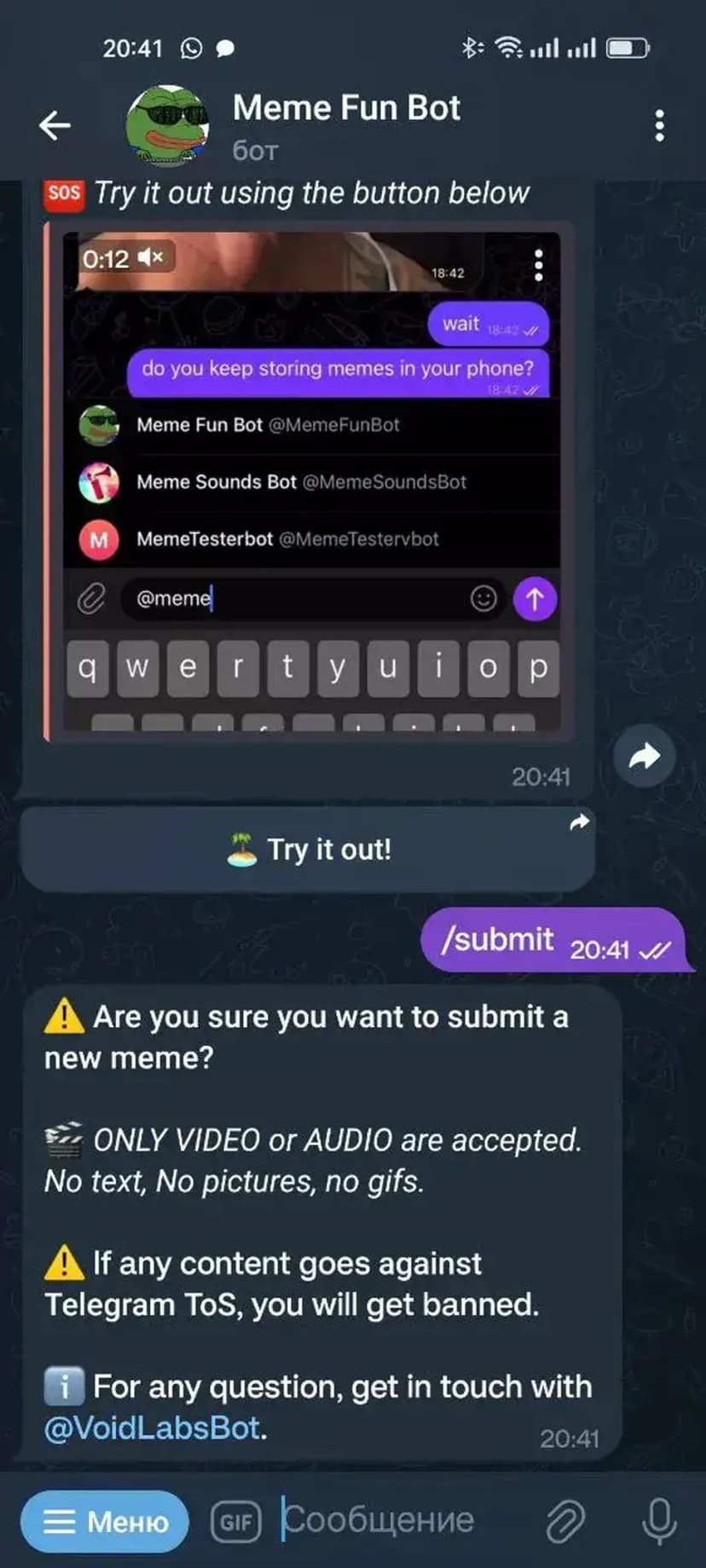706x1568 pixels.
Task: Open the @VoidLabsBot link
Action: click(152, 1427)
